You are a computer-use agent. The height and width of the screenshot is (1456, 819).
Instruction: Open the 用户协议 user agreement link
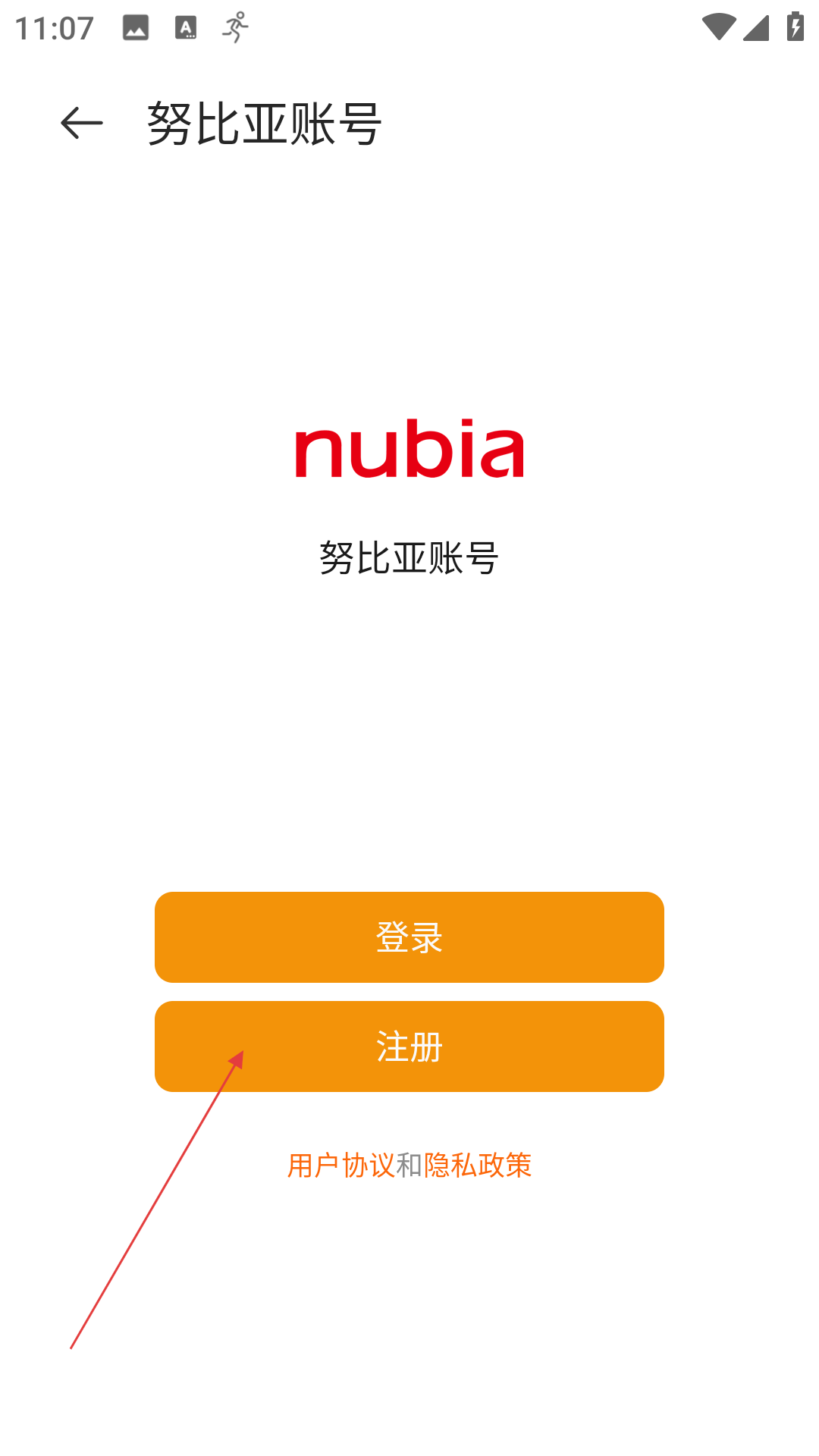pos(341,1166)
